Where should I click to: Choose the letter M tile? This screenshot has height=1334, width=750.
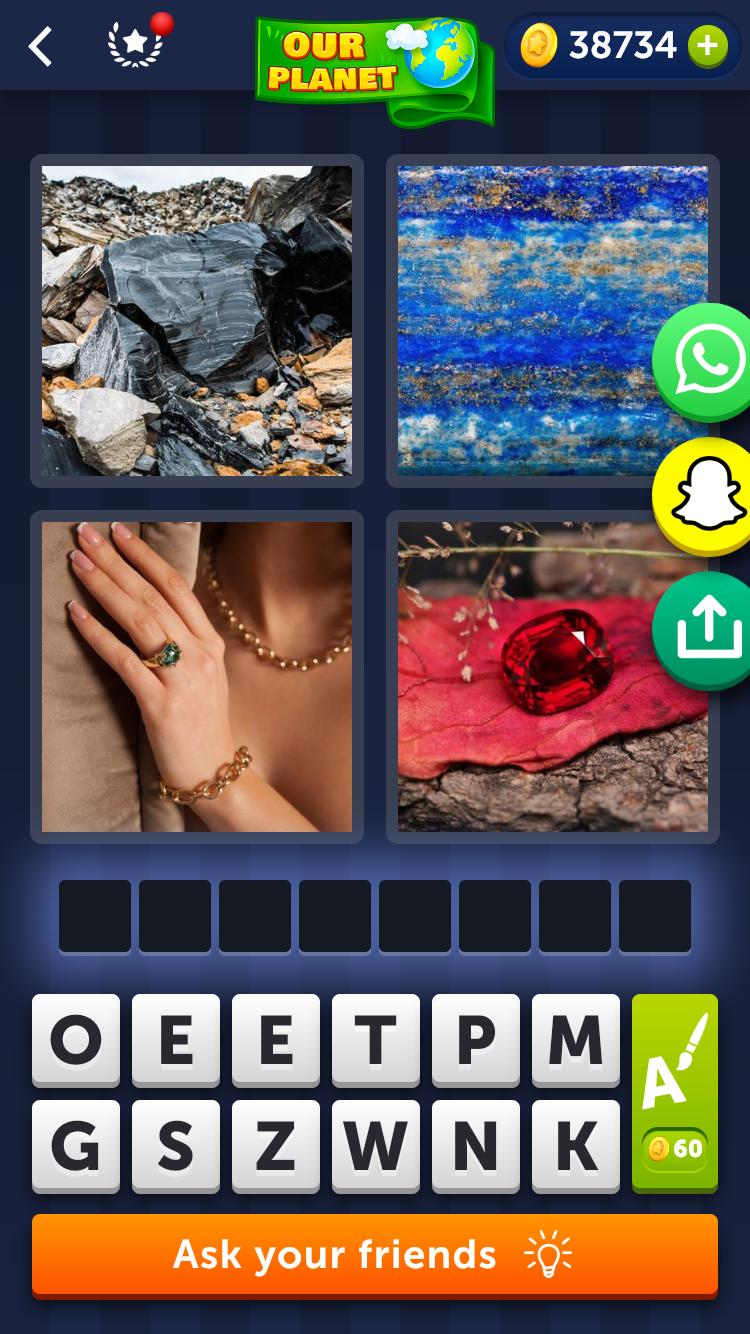pyautogui.click(x=576, y=1040)
